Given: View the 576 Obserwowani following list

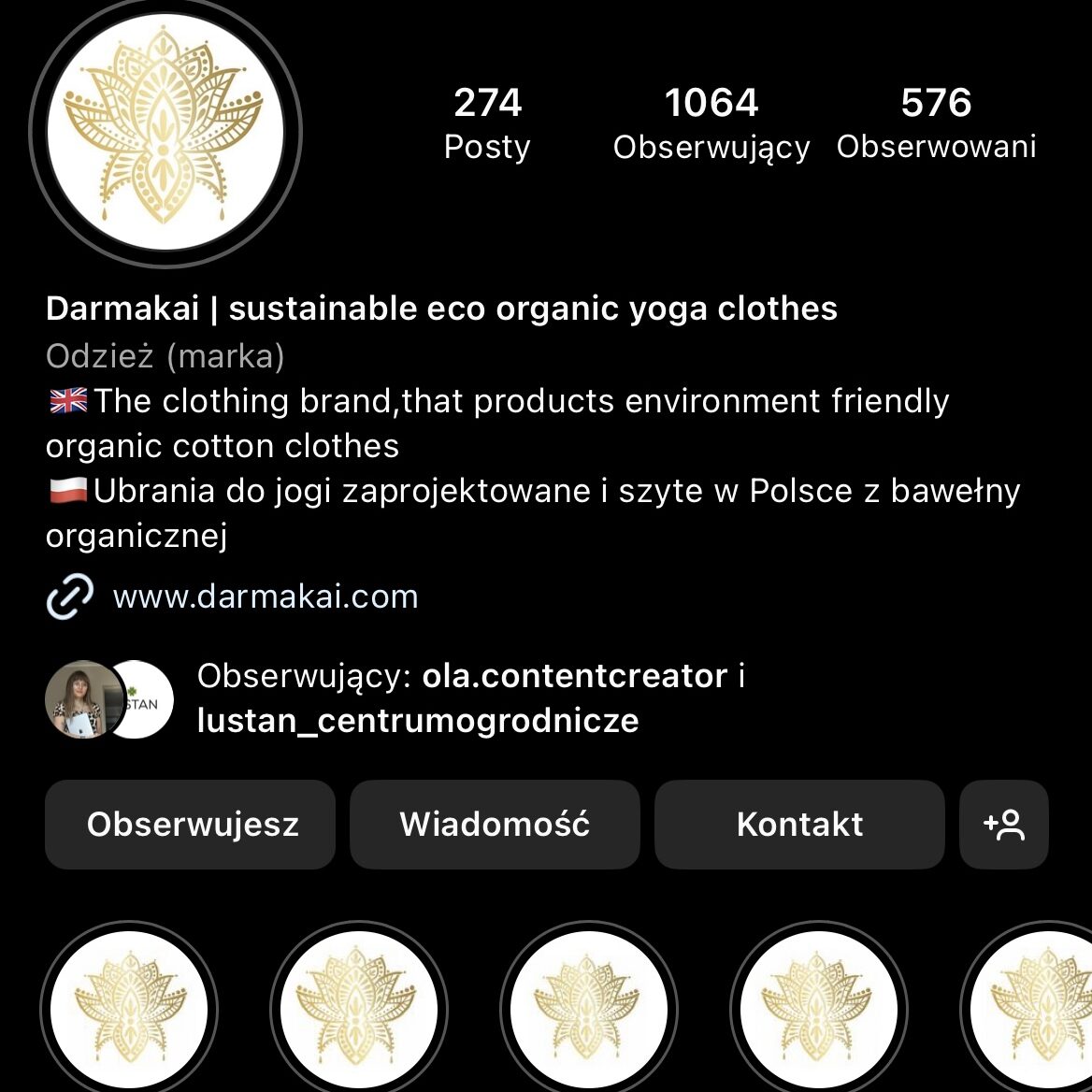Looking at the screenshot, I should point(936,123).
